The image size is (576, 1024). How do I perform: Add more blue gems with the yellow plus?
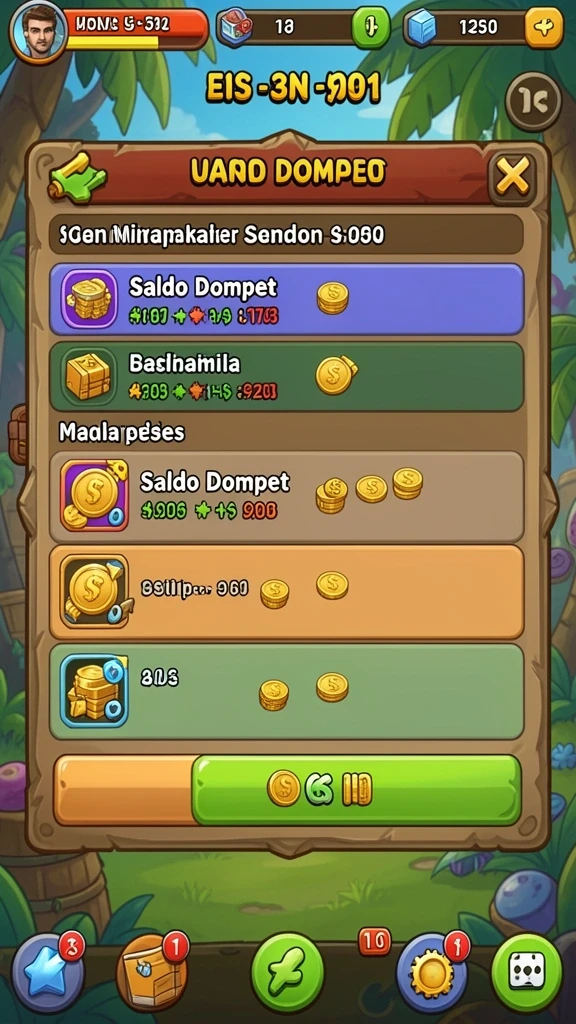pyautogui.click(x=543, y=27)
